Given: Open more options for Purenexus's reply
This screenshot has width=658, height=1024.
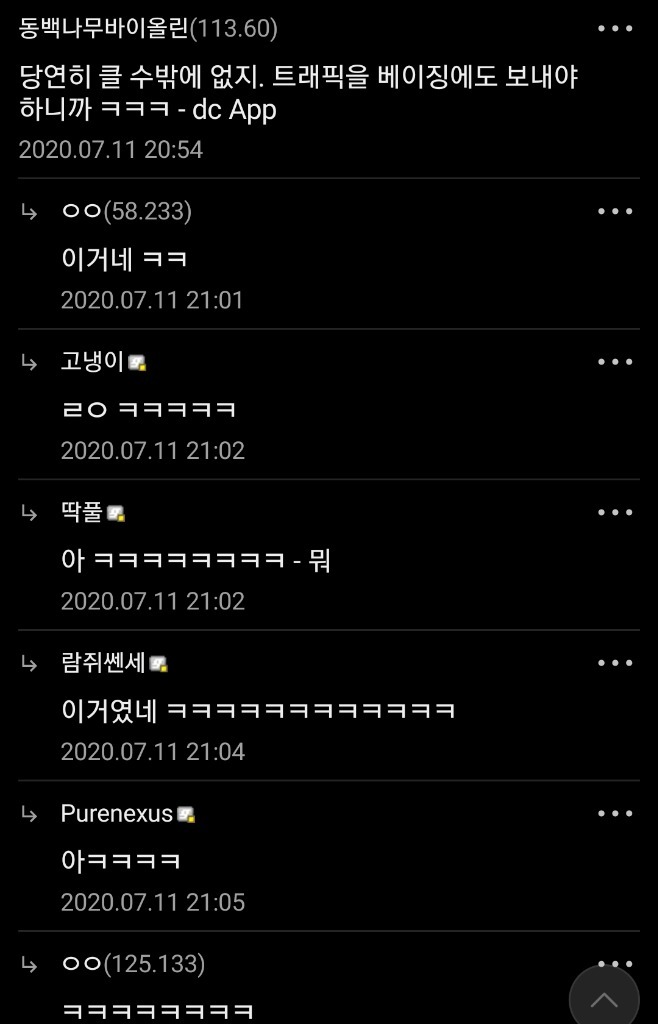Looking at the screenshot, I should pyautogui.click(x=614, y=814).
